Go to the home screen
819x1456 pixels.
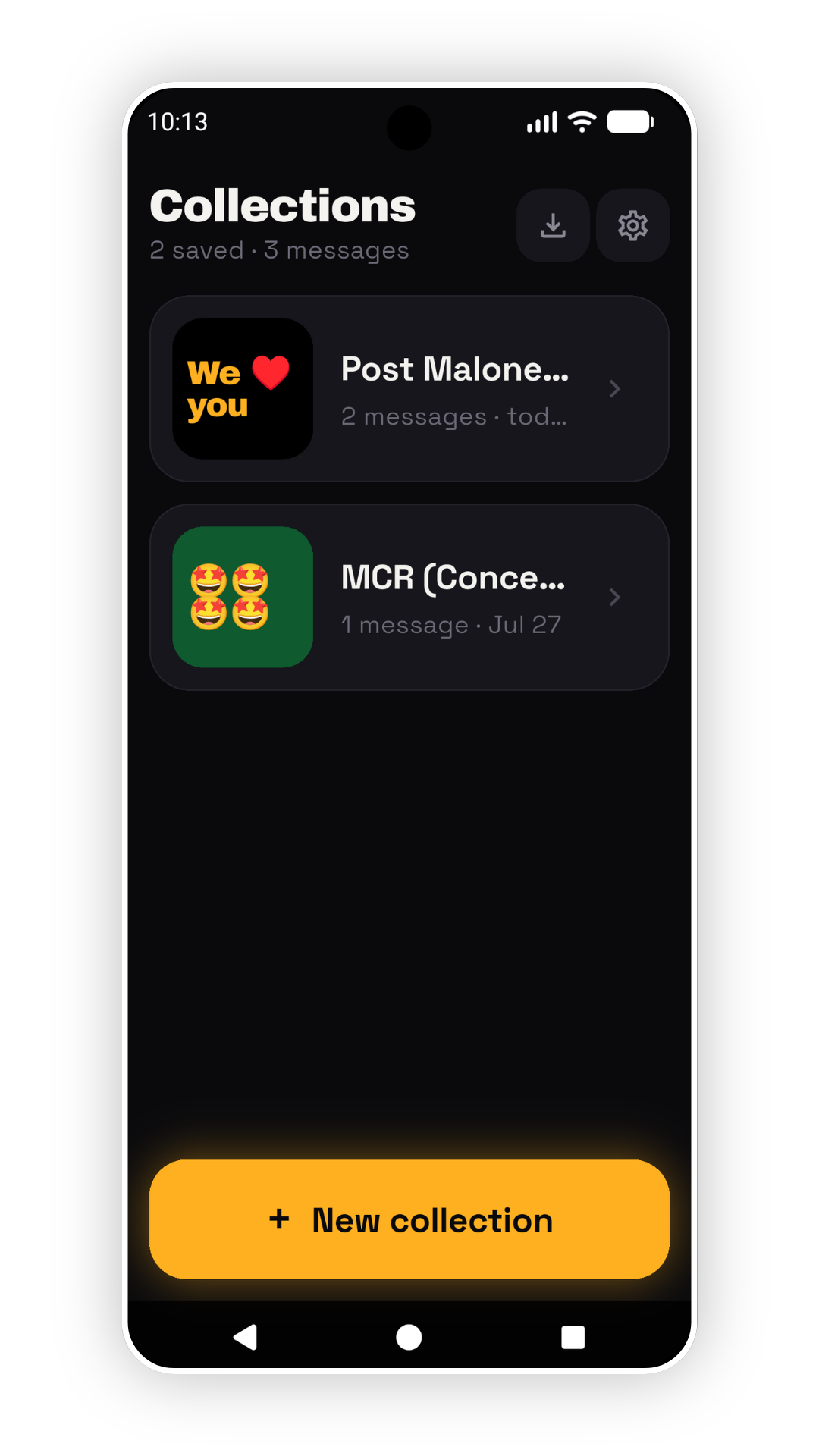click(x=409, y=1337)
